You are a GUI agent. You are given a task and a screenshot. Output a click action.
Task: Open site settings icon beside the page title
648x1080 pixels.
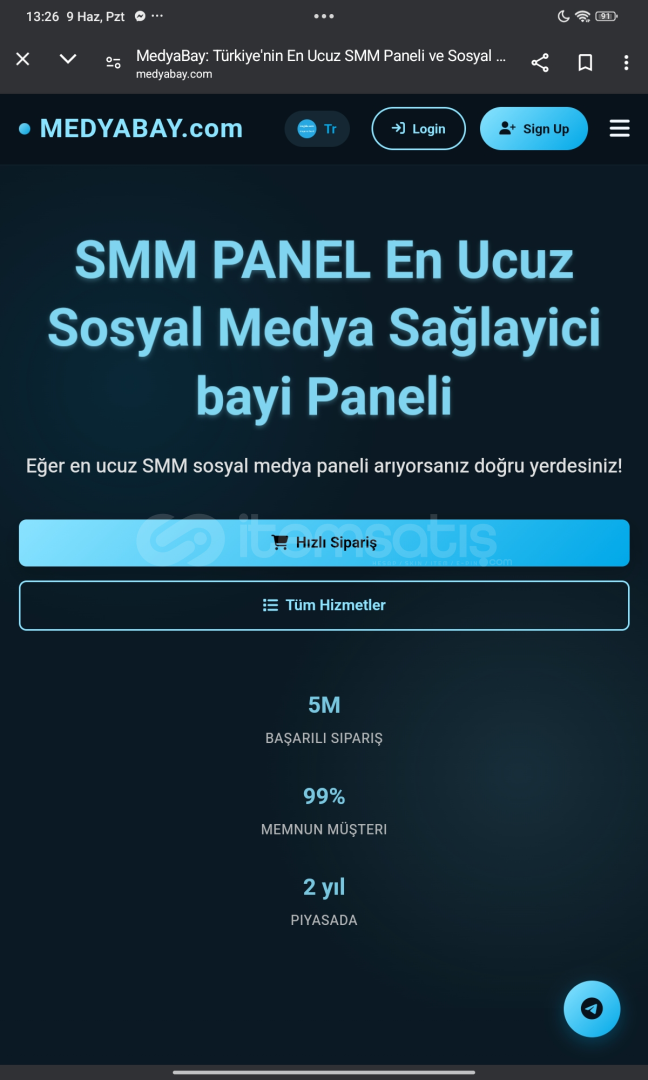tap(113, 62)
